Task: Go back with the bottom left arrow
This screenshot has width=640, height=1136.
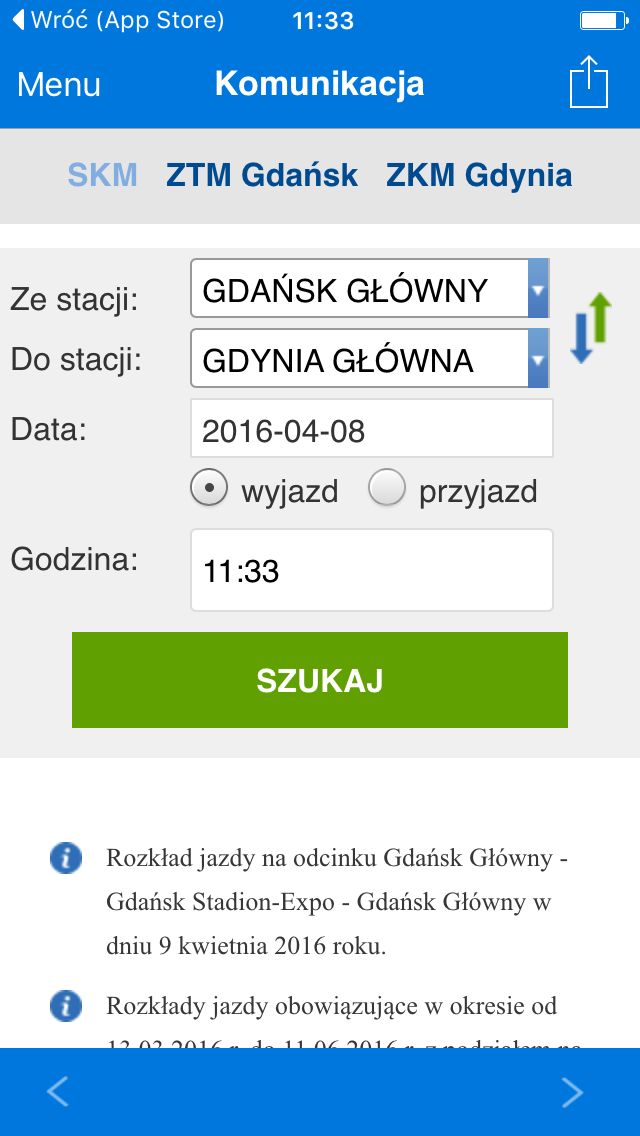Action: tap(58, 1092)
